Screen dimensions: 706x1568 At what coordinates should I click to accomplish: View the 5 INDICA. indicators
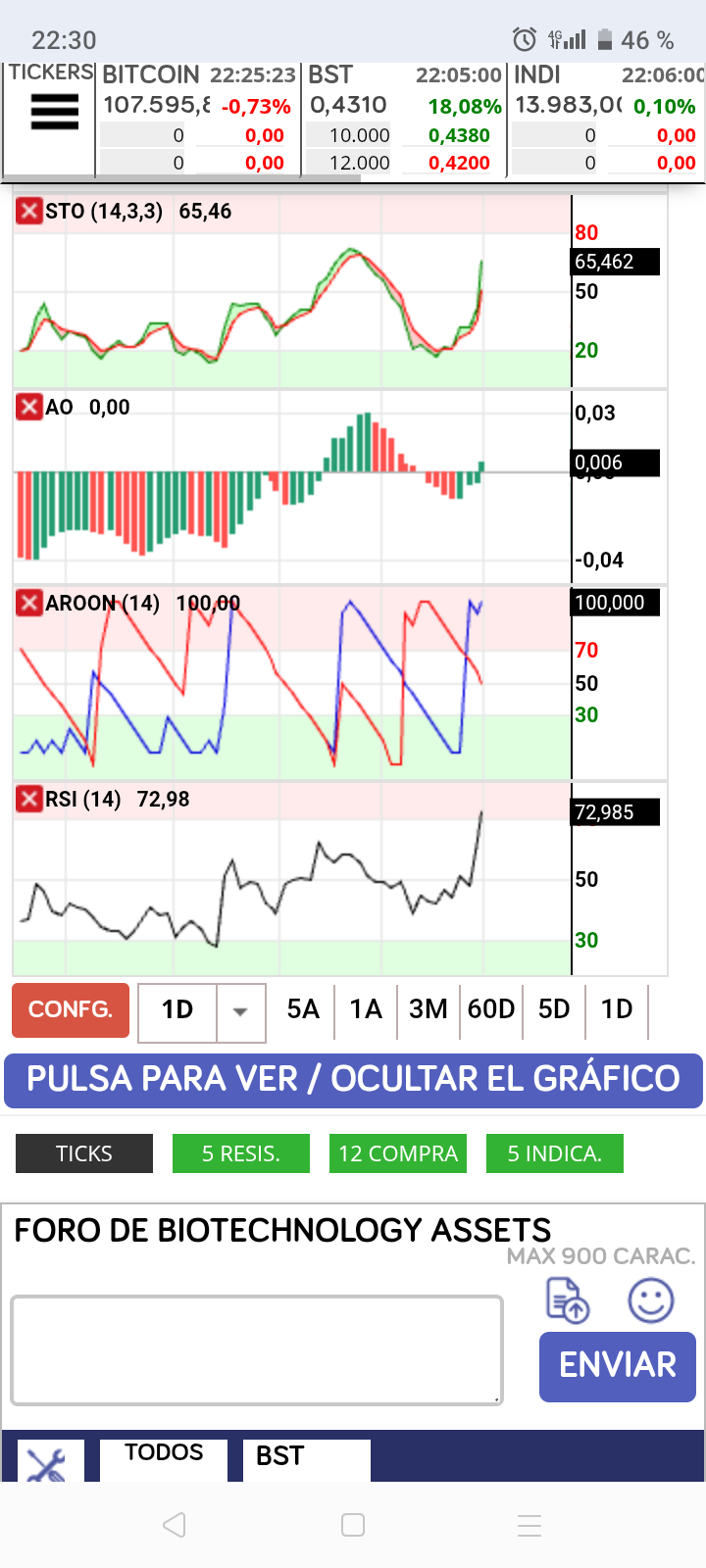point(555,1153)
